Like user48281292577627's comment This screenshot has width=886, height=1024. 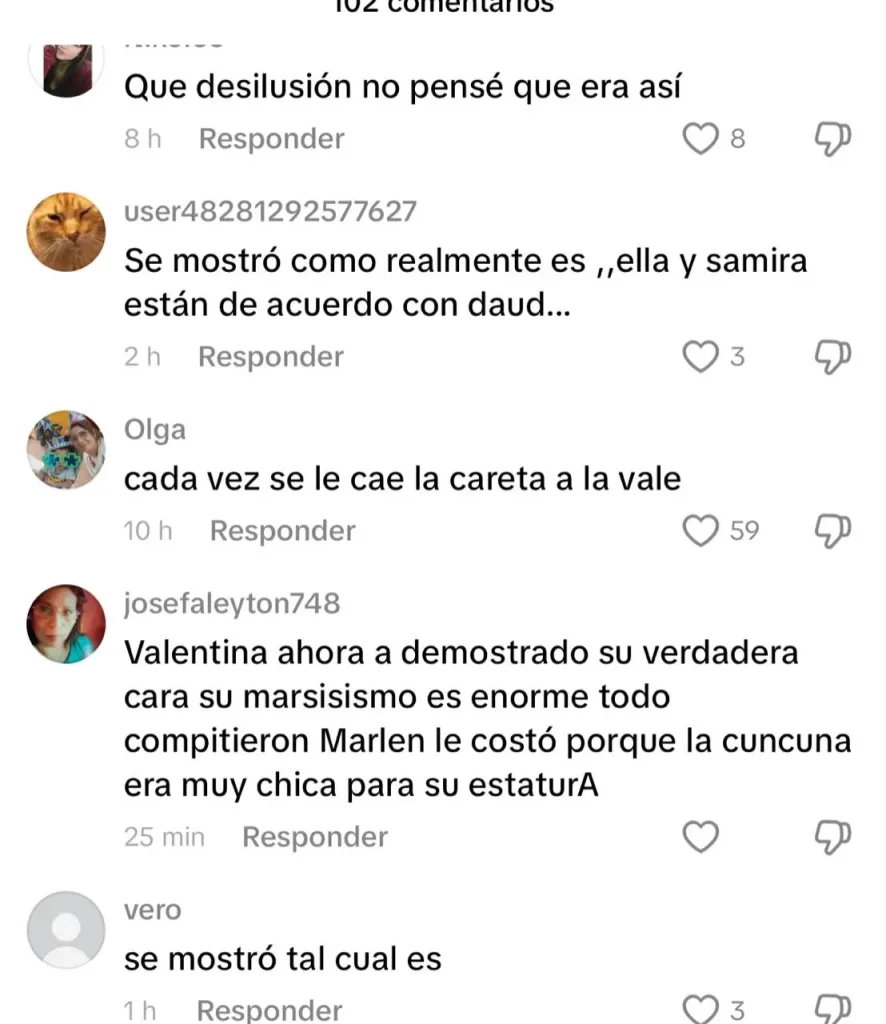click(x=700, y=356)
